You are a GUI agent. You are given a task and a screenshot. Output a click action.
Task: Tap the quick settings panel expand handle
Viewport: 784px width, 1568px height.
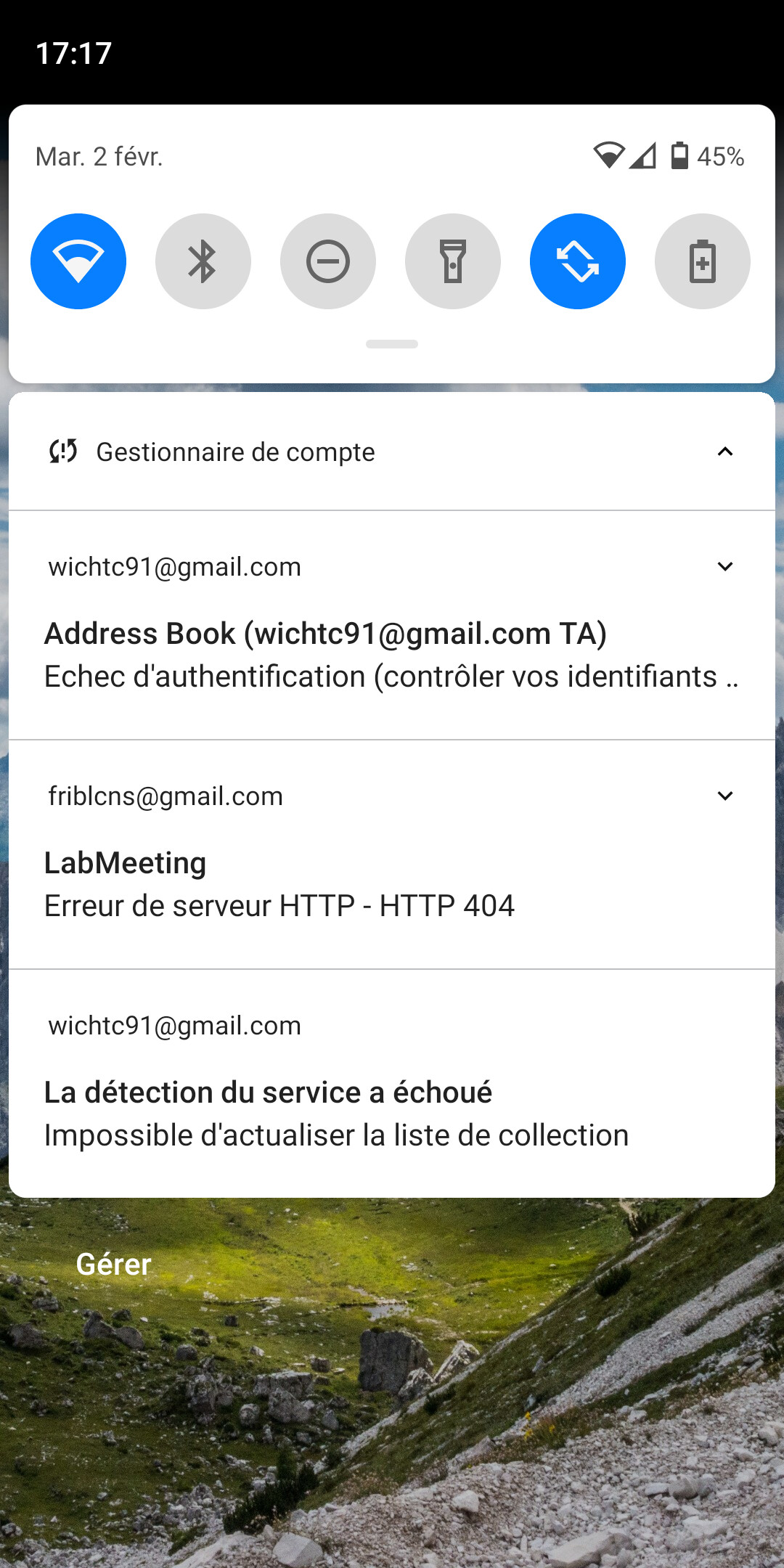click(x=392, y=344)
